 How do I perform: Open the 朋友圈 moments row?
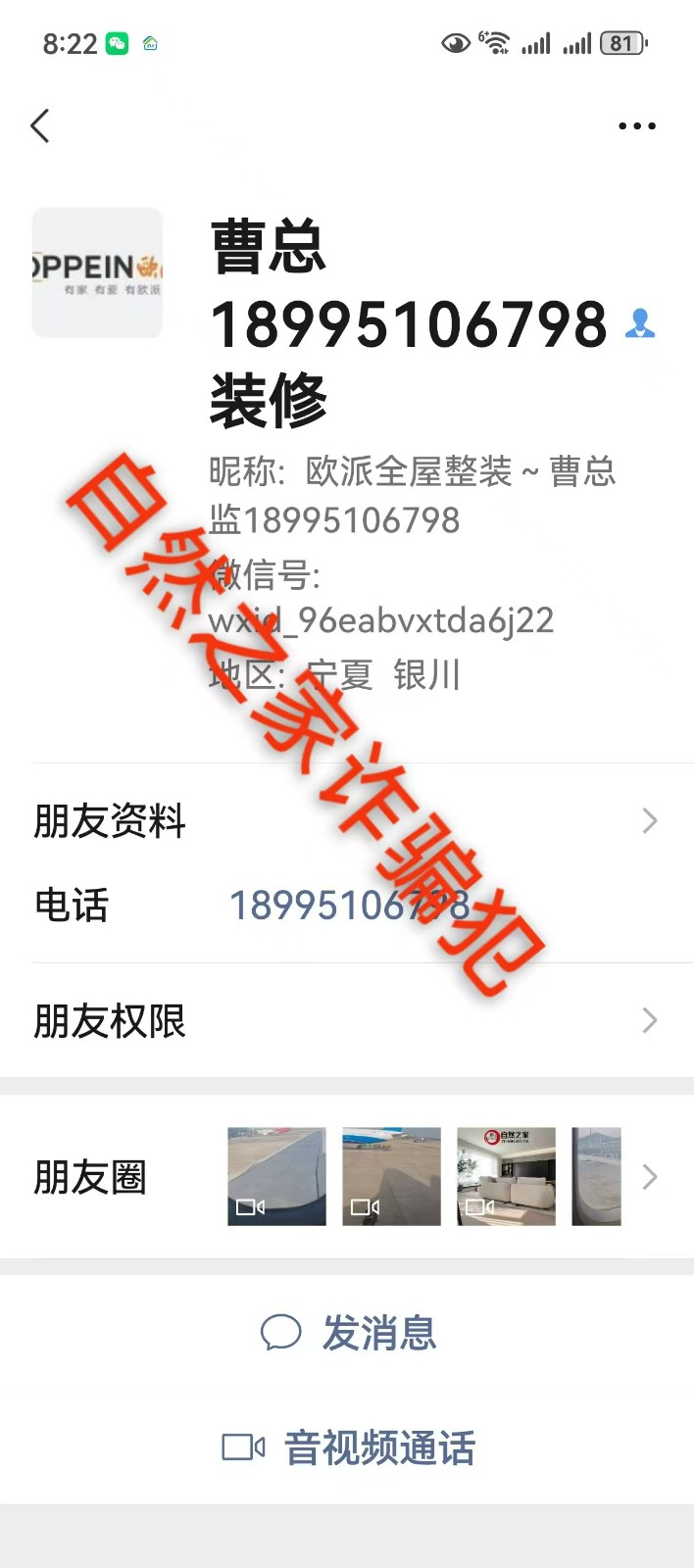point(346,1176)
